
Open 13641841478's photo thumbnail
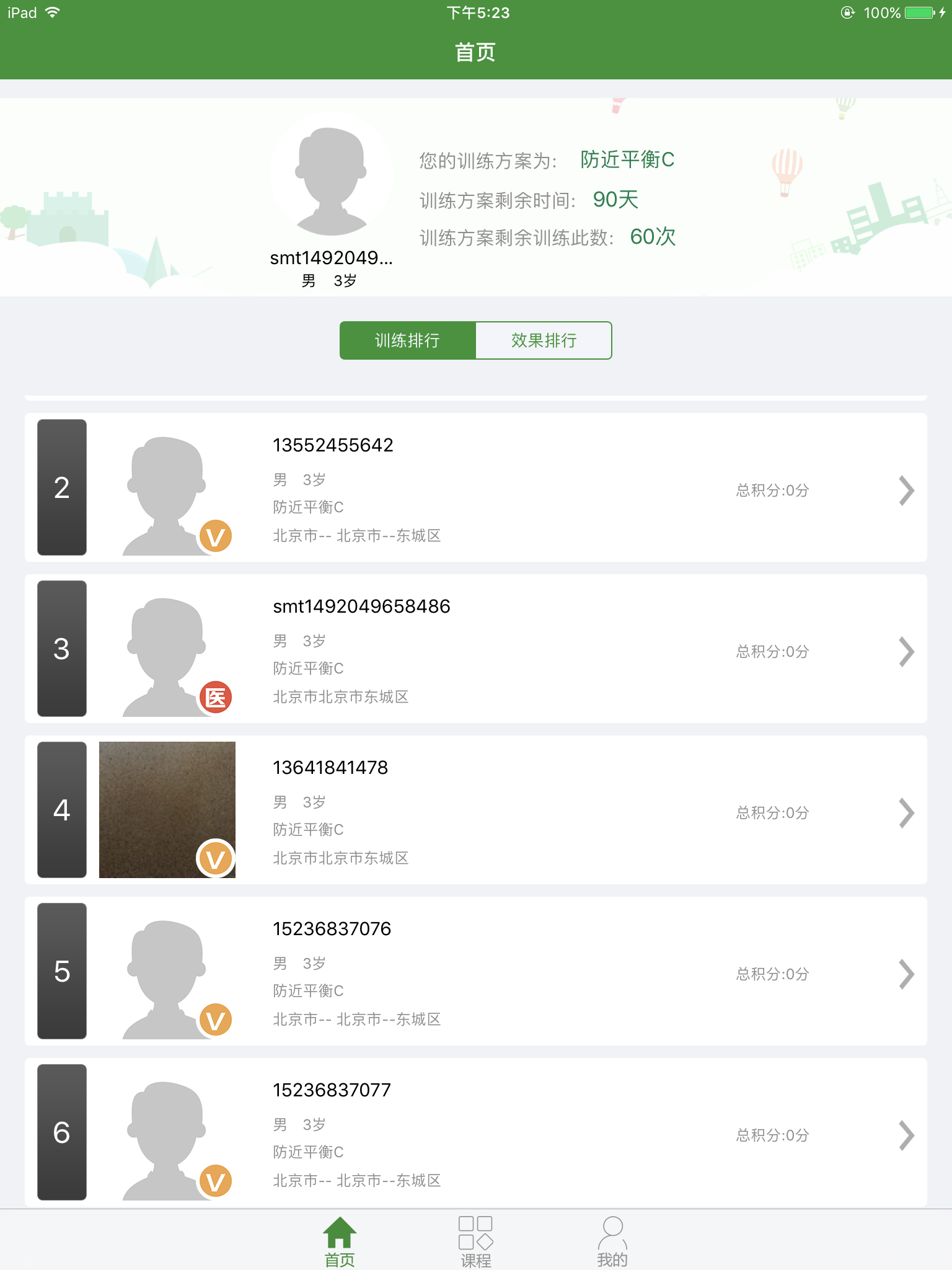167,810
